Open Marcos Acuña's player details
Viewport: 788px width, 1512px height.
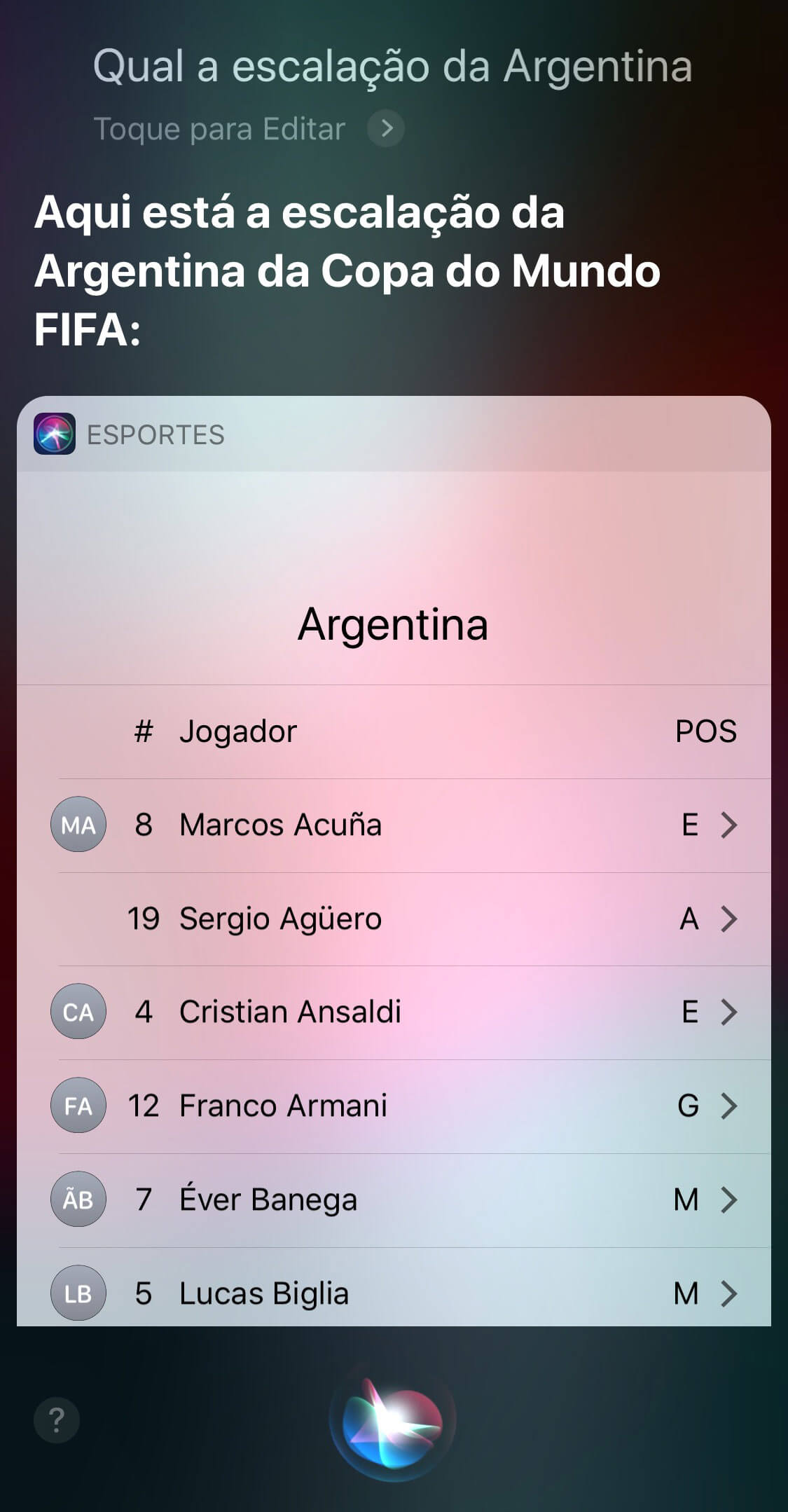(x=394, y=825)
